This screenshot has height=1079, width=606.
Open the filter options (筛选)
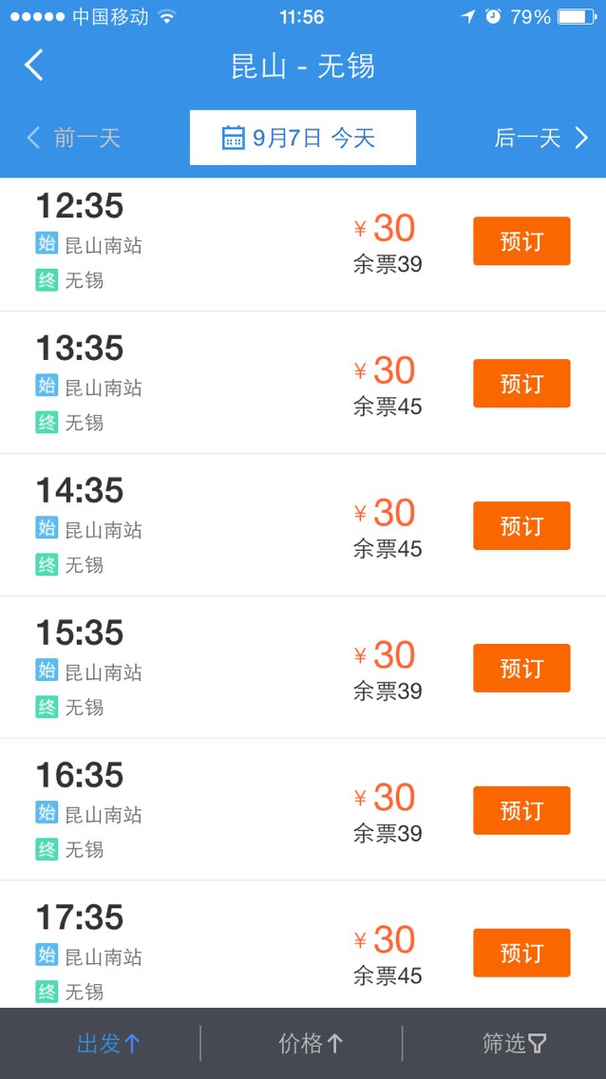point(514,1044)
